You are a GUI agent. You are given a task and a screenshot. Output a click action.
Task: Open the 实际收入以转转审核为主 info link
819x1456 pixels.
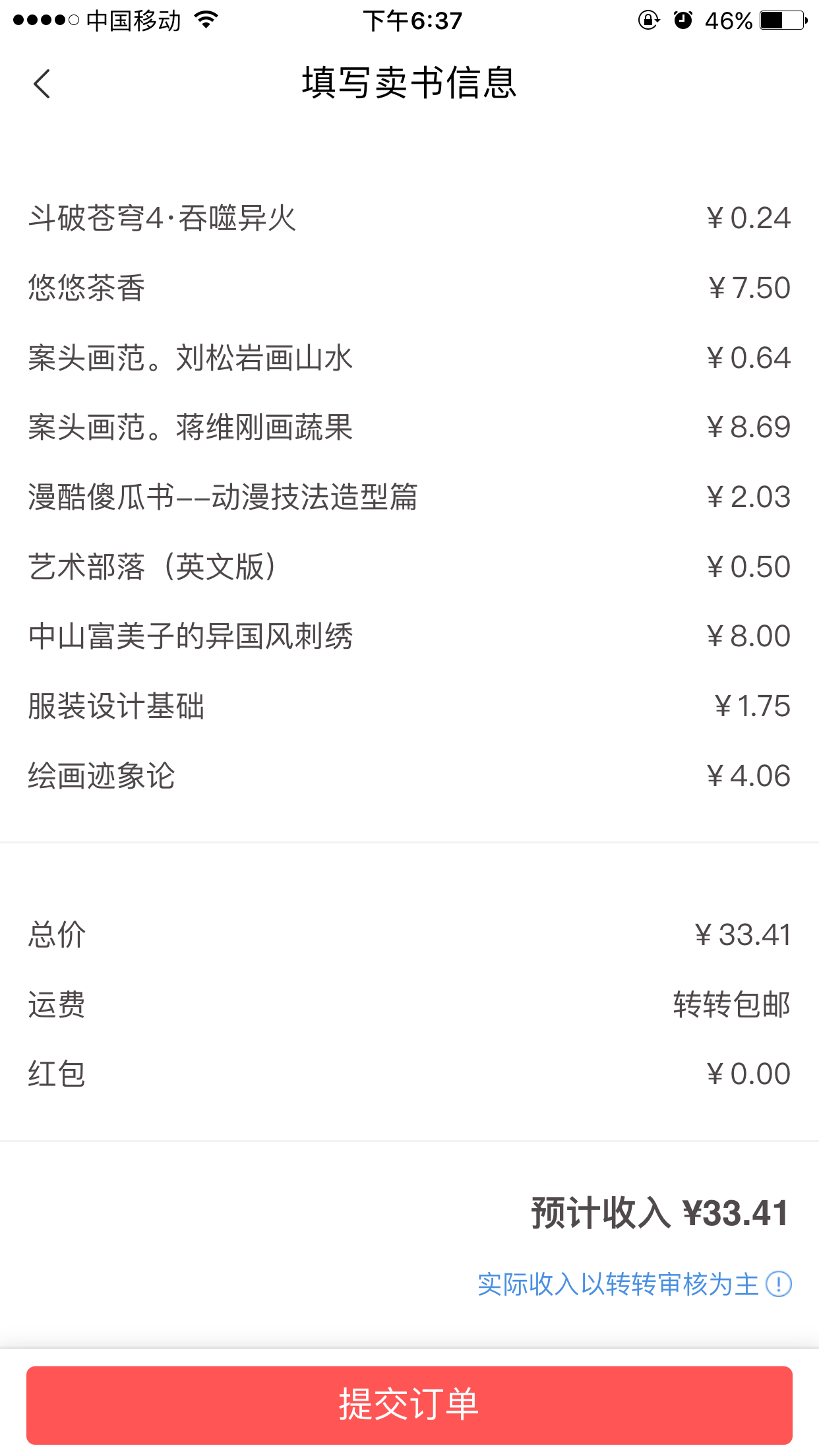[x=634, y=1284]
